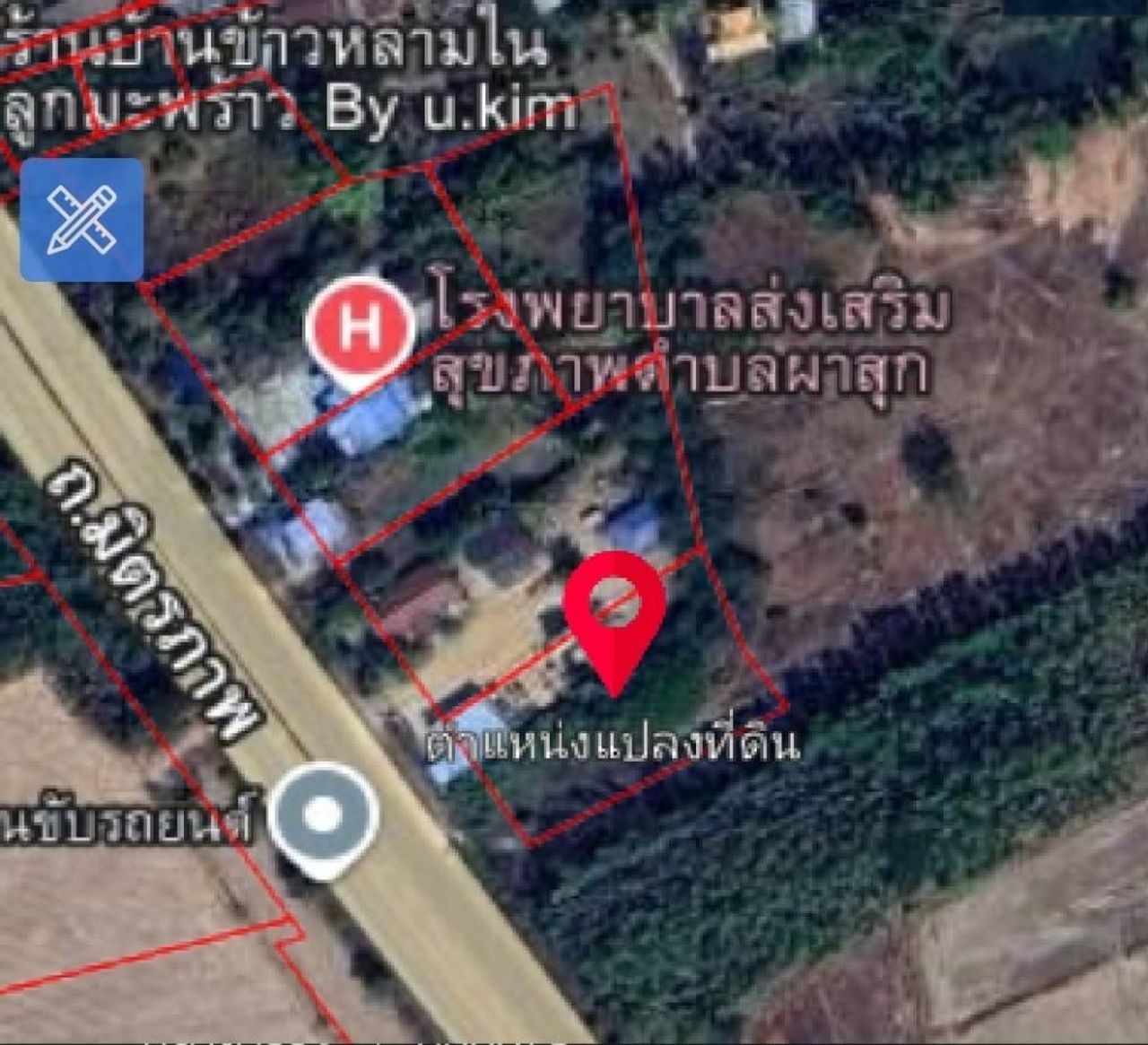The width and height of the screenshot is (1148, 1045).
Task: Tap the hospital H marker
Action: [x=361, y=329]
